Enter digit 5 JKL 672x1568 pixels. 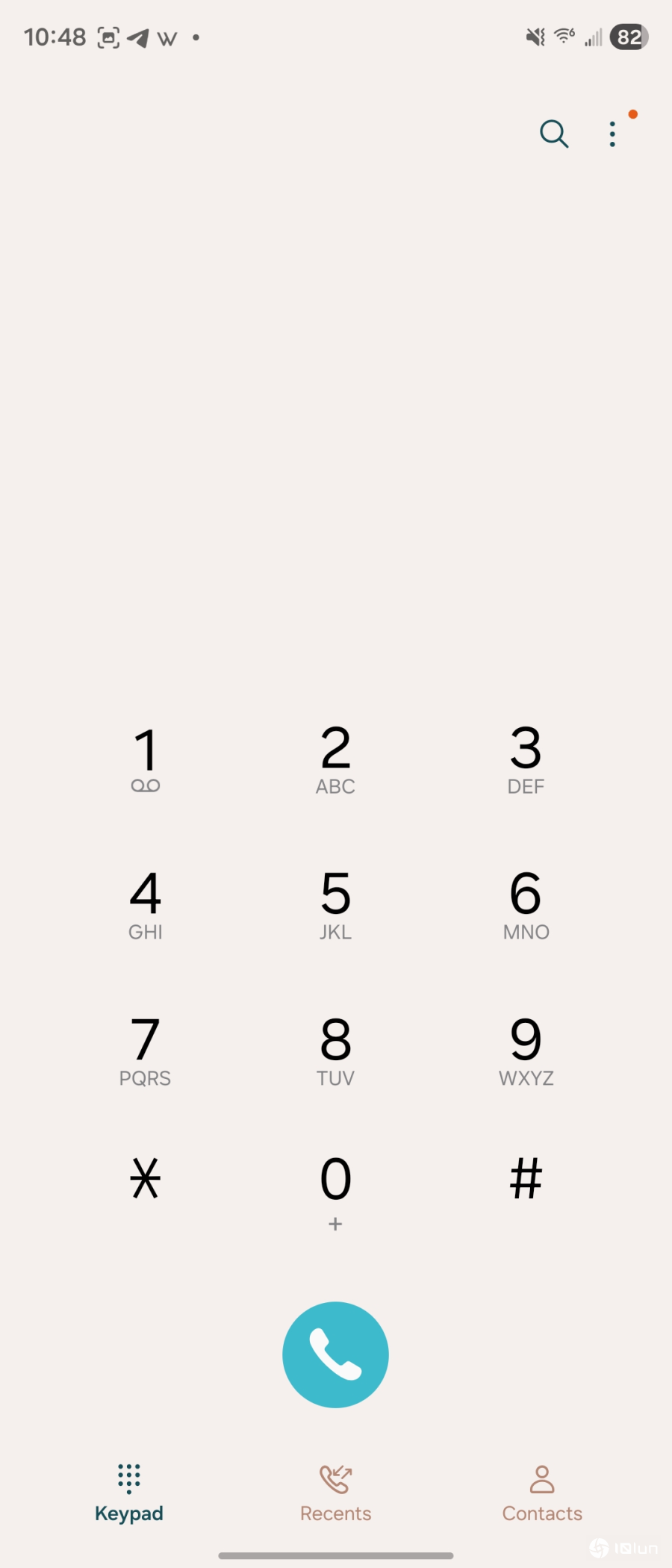(x=335, y=903)
